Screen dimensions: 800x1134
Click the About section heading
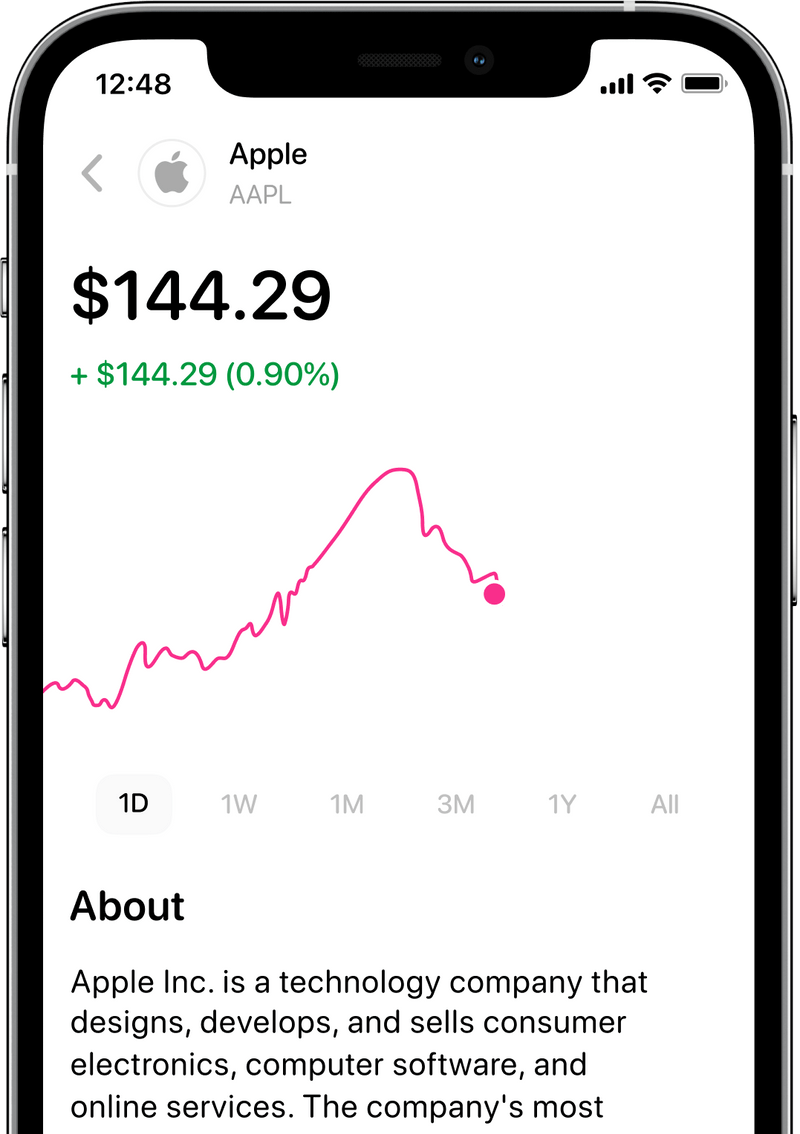[x=126, y=906]
